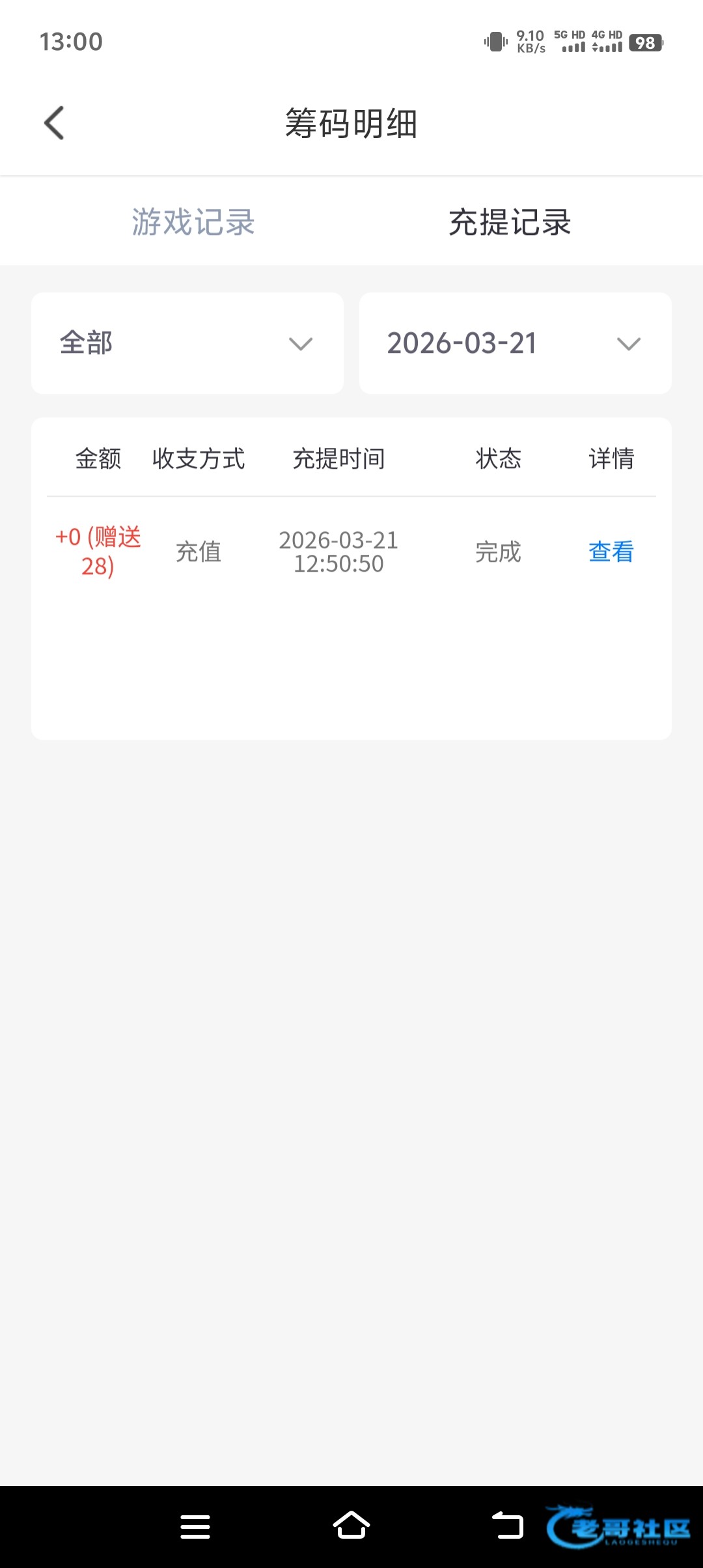Open the 2026-03-21 date picker
Viewport: 703px width, 1568px height.
(516, 343)
